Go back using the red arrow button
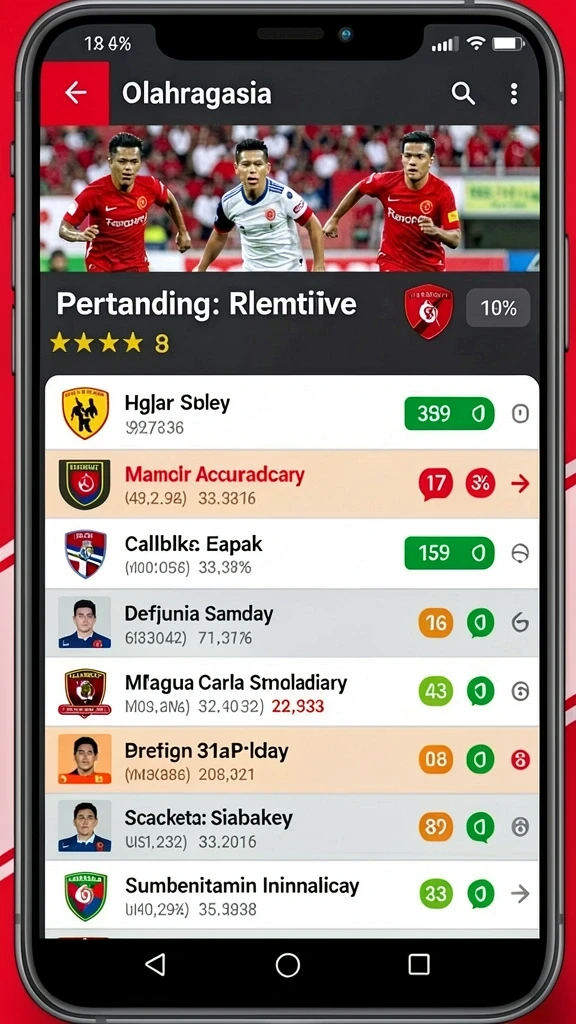This screenshot has height=1024, width=576. pyautogui.click(x=74, y=93)
